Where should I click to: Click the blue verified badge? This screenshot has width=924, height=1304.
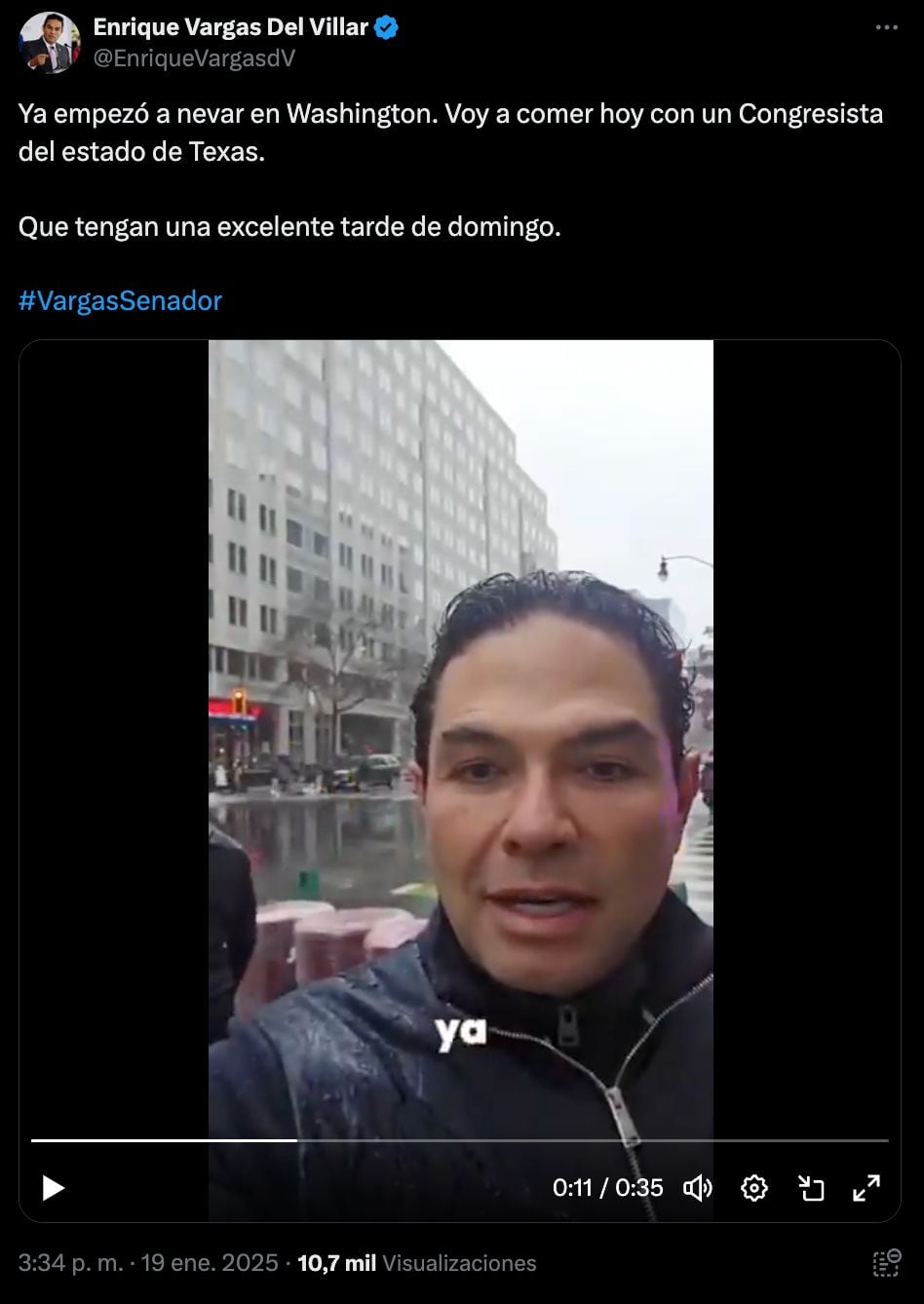point(384,29)
